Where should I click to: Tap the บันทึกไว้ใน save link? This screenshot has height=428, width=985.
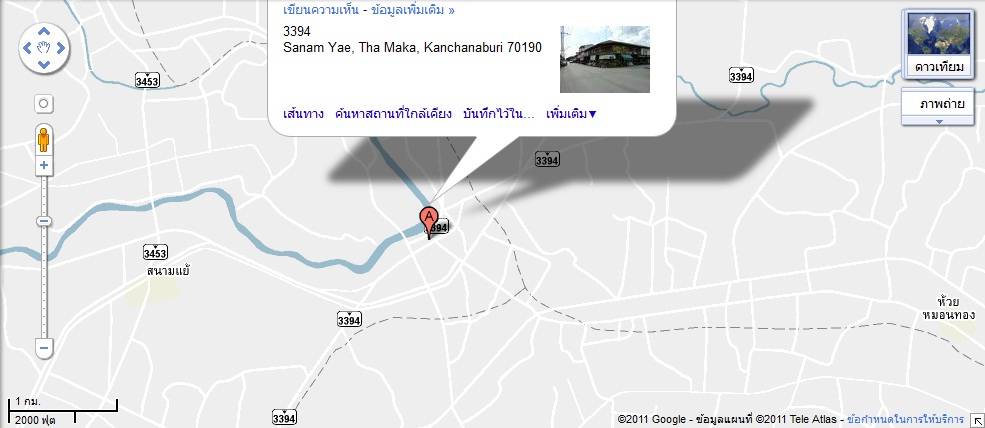(x=498, y=114)
